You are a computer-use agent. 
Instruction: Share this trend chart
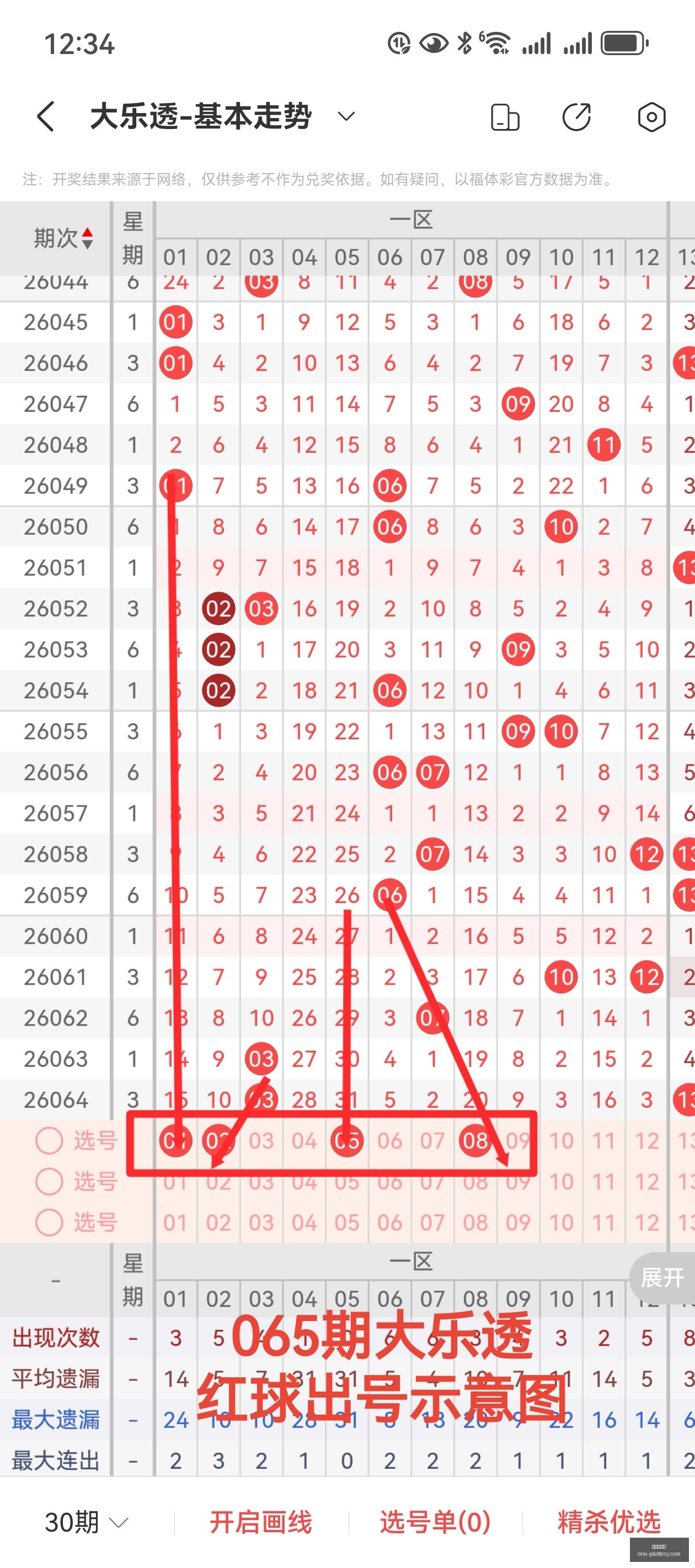tap(576, 117)
